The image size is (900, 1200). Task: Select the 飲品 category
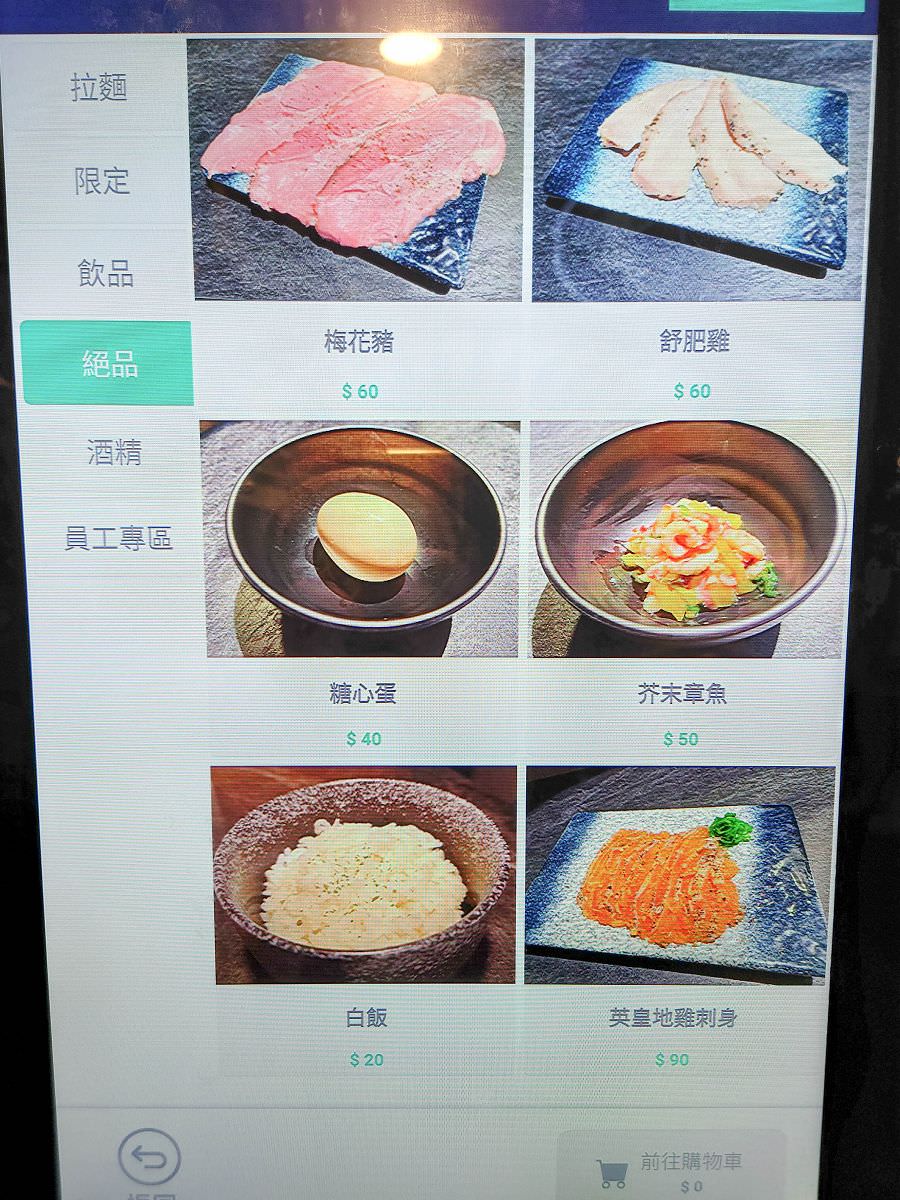point(105,273)
